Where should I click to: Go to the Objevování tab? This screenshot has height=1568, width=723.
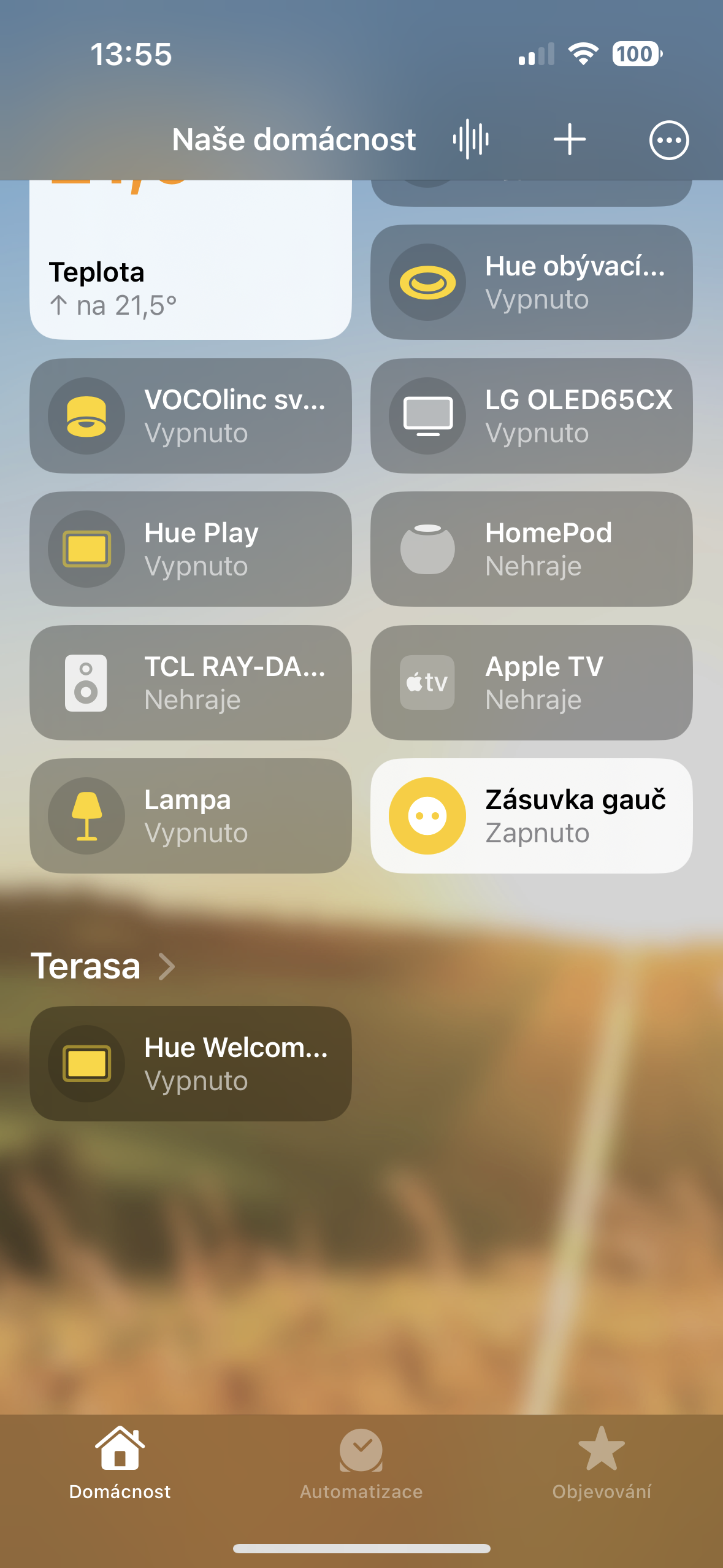click(602, 1464)
